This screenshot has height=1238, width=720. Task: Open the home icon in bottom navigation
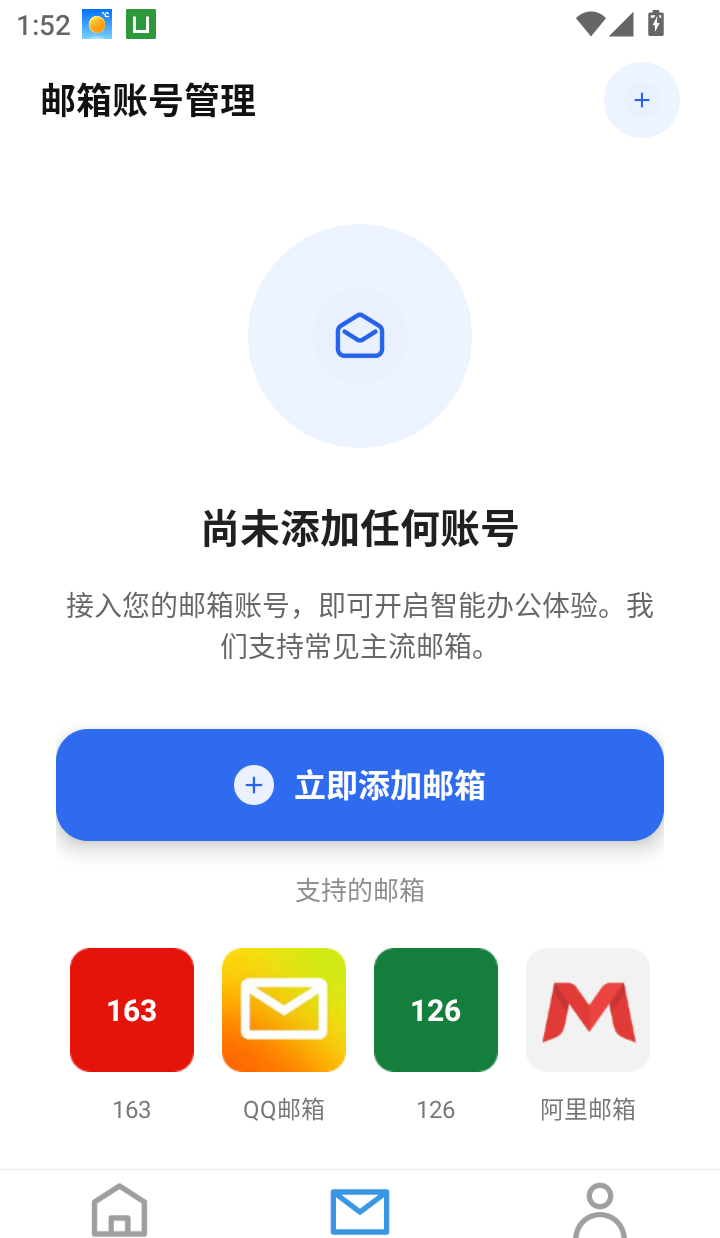pos(119,1210)
